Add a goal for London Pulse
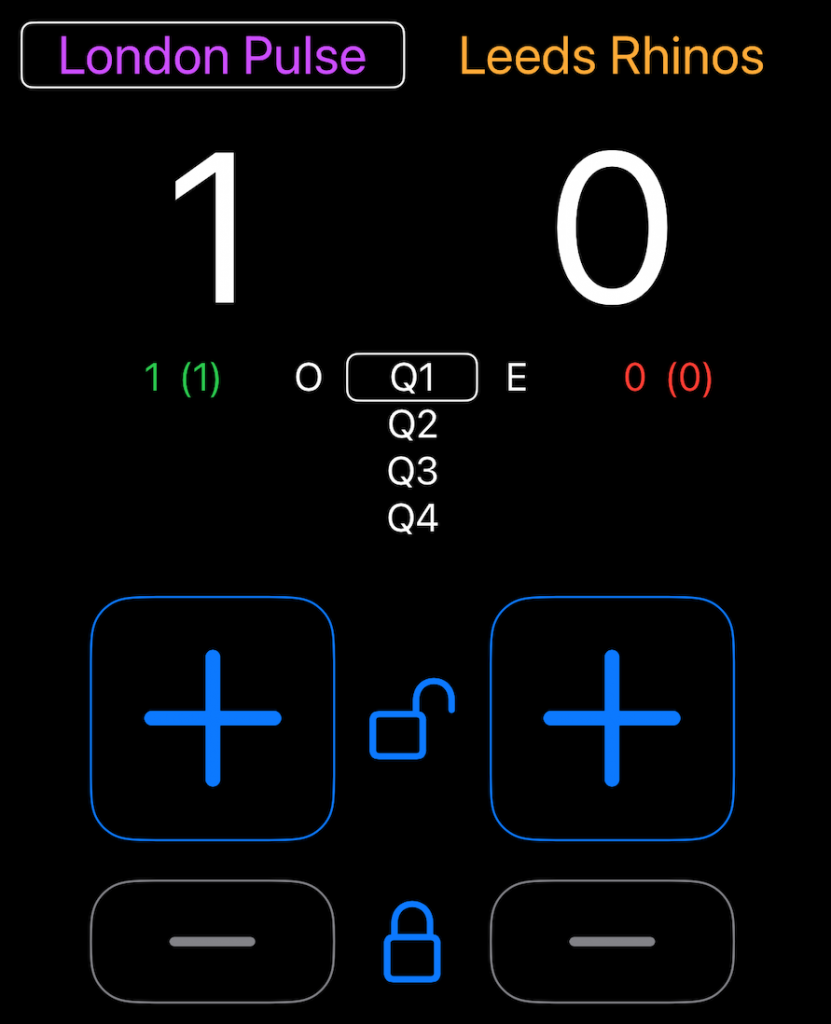This screenshot has height=1024, width=831. click(212, 717)
